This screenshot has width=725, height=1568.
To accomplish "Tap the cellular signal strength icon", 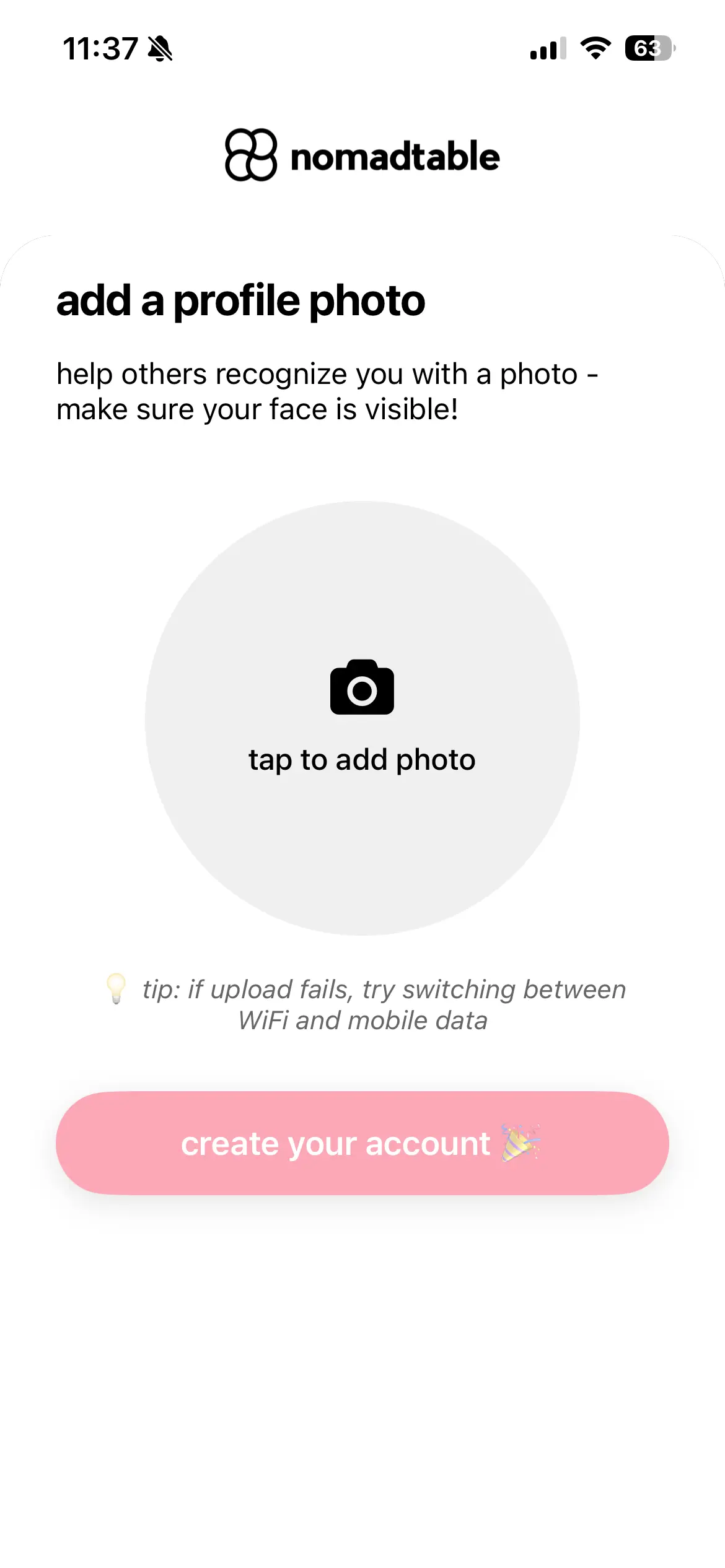I will pos(548,50).
